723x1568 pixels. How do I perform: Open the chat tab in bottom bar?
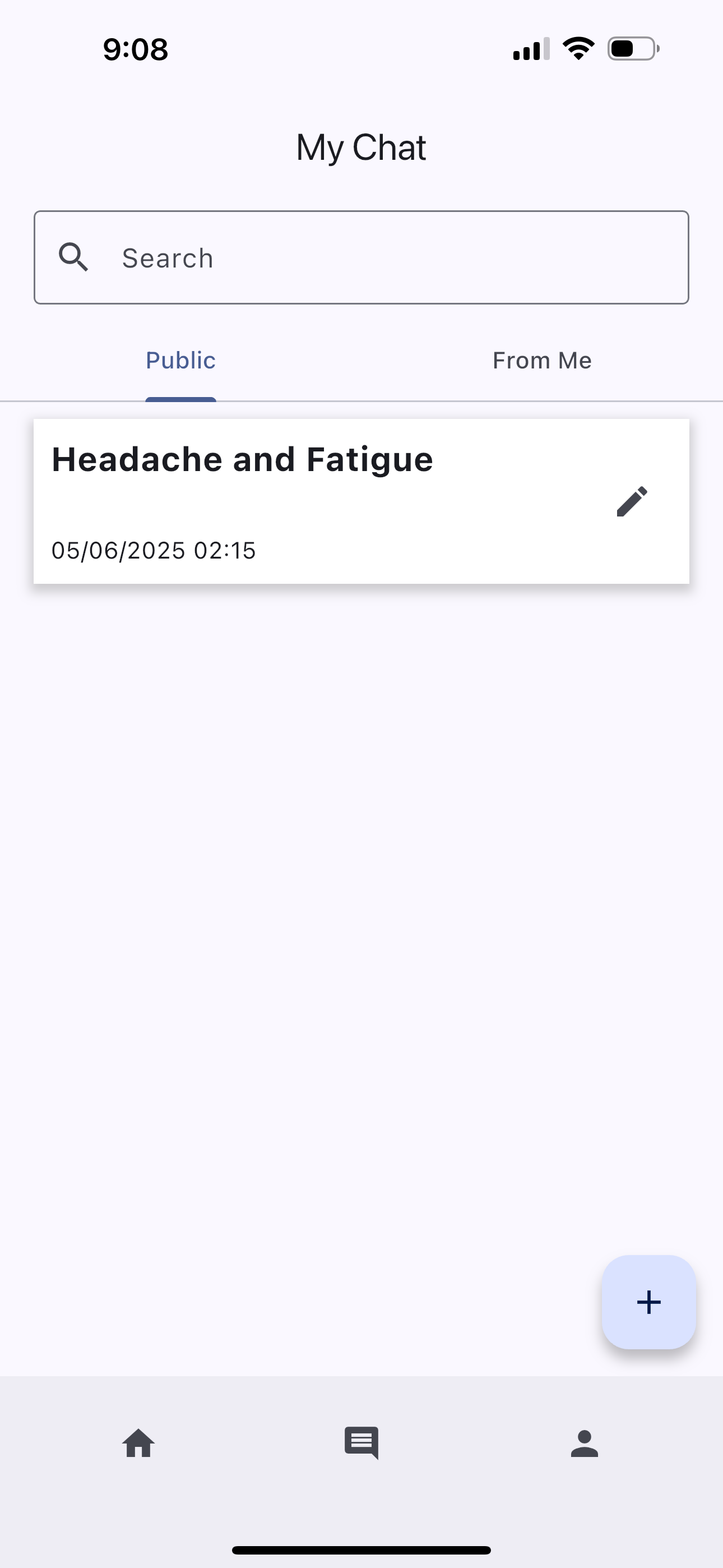tap(361, 1442)
